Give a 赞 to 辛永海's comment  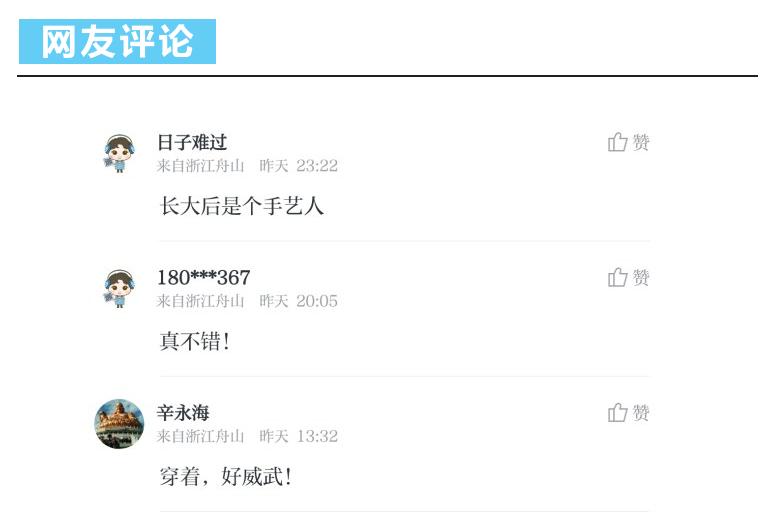tap(628, 413)
